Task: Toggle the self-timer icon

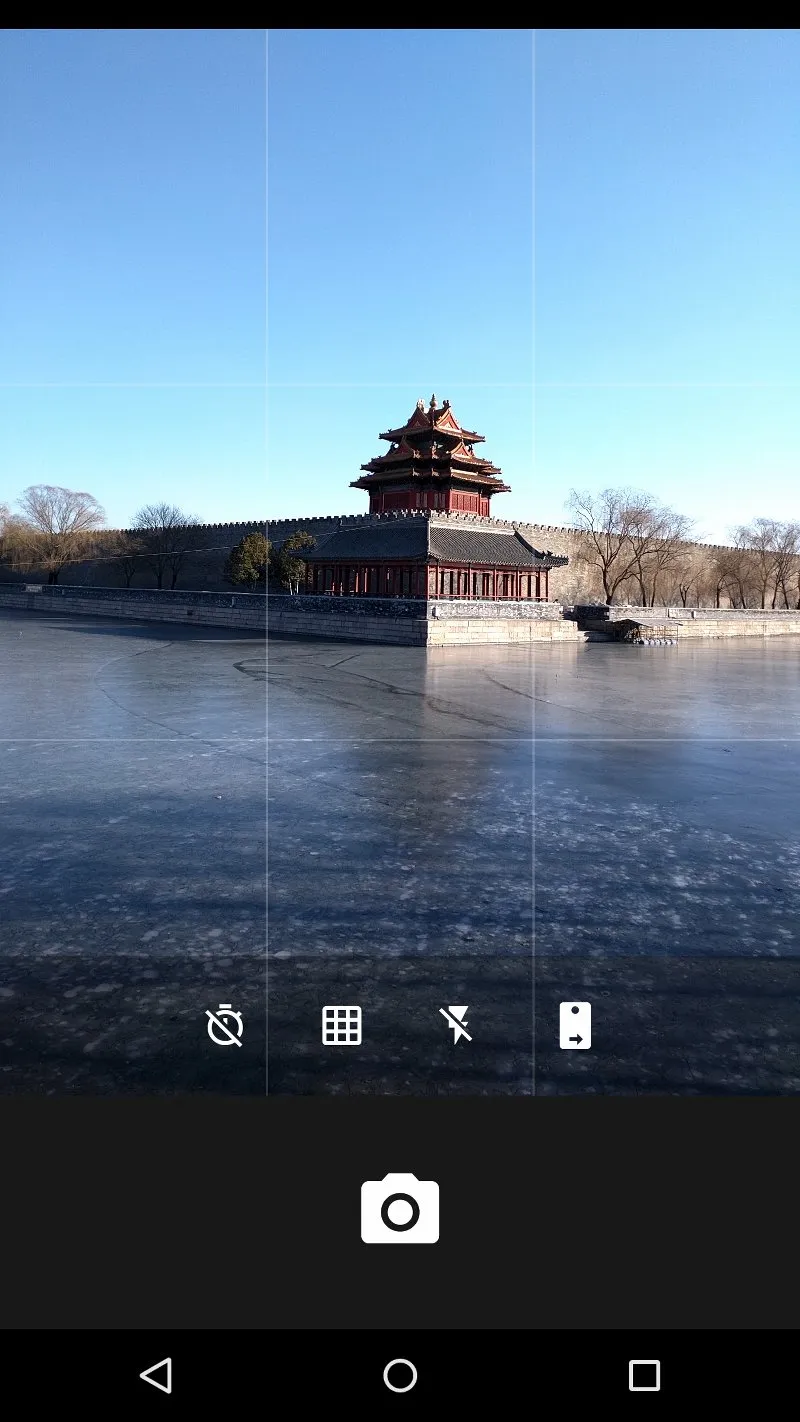Action: click(225, 1026)
